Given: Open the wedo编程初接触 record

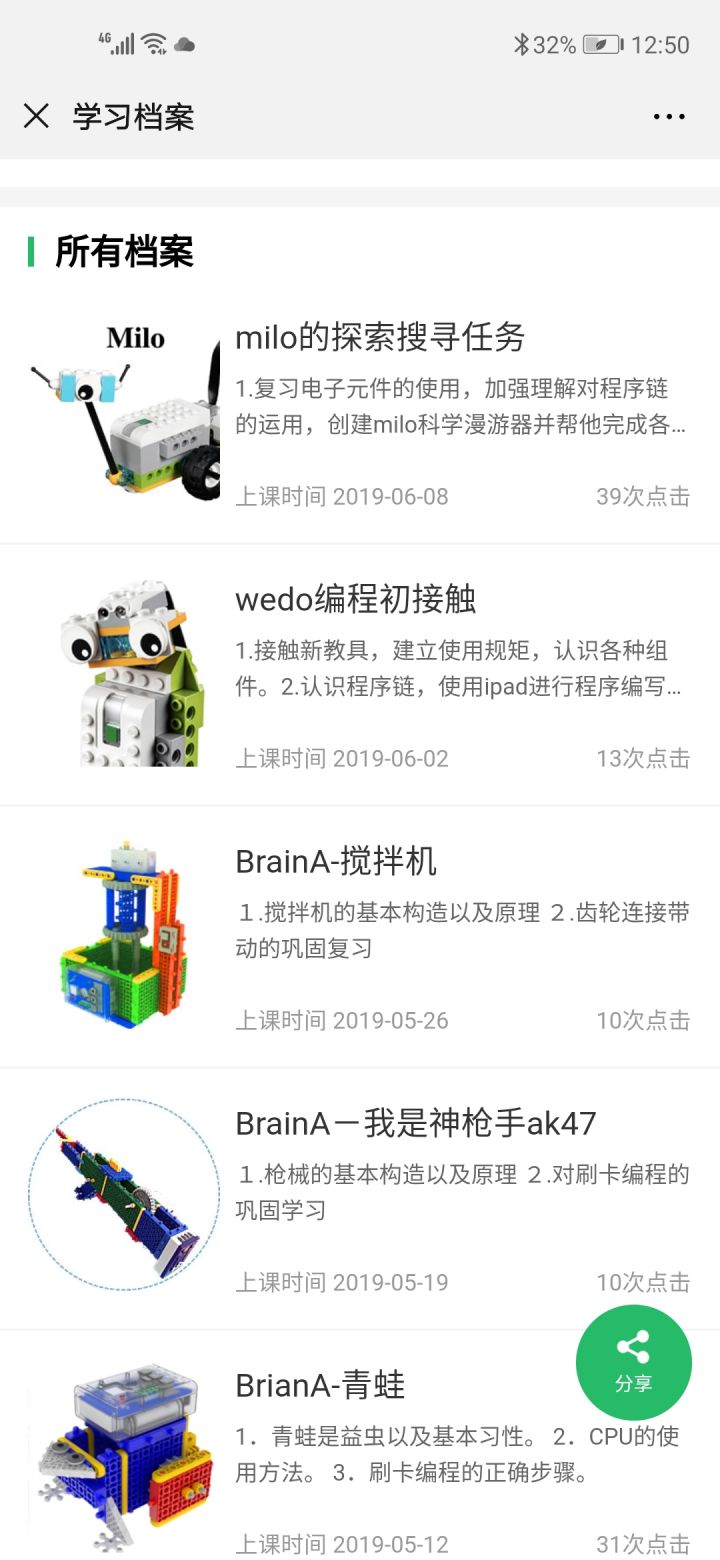Looking at the screenshot, I should (x=356, y=600).
